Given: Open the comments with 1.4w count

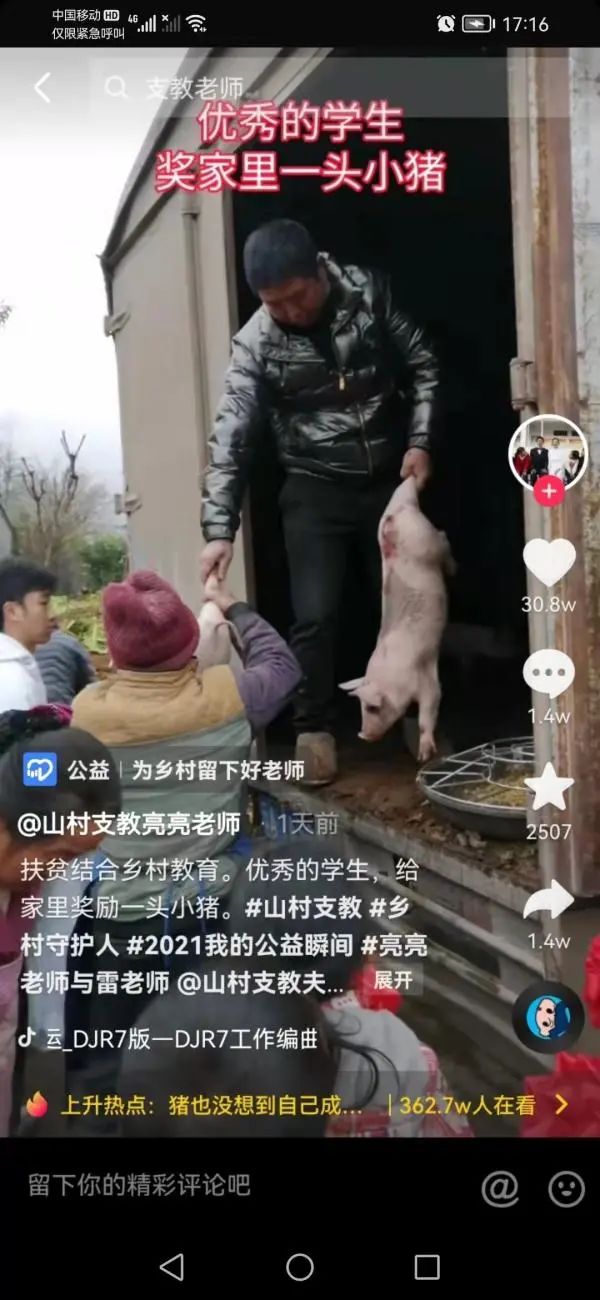Looking at the screenshot, I should tap(548, 675).
